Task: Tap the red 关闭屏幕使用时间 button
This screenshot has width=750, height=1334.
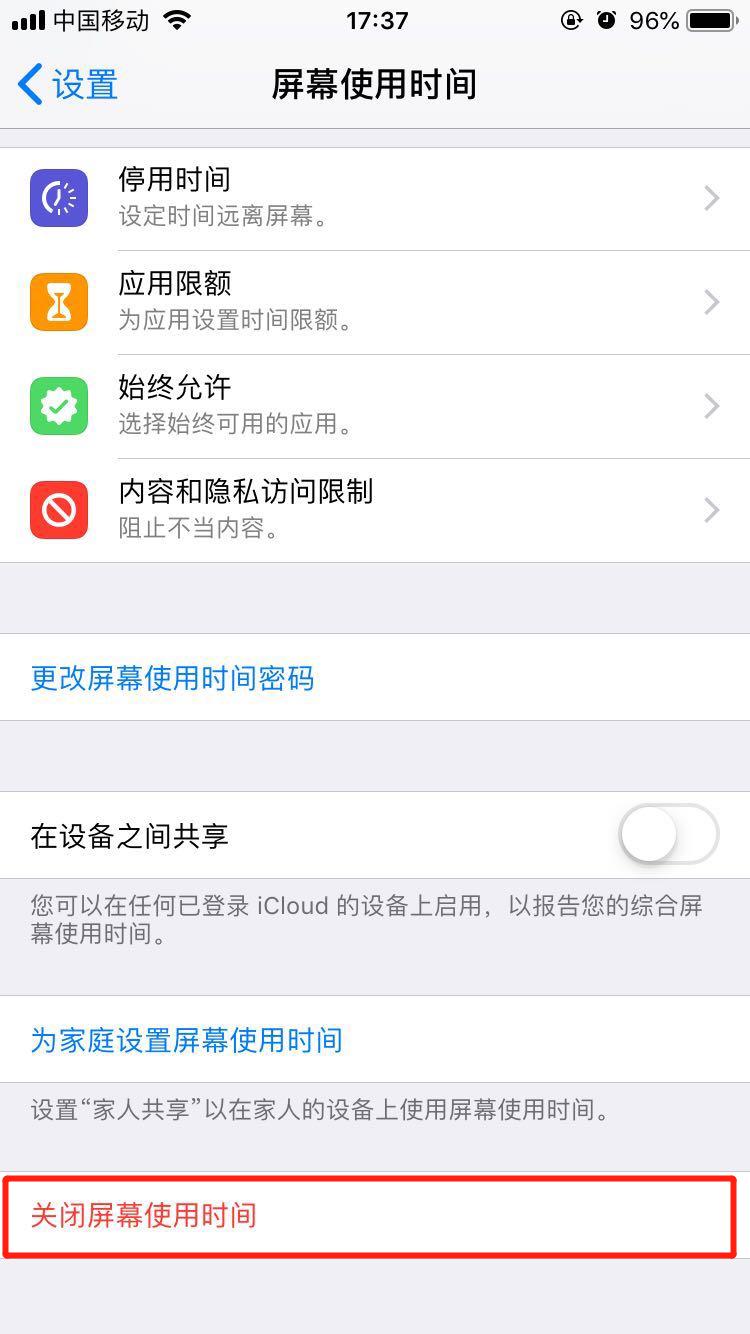Action: (x=139, y=1215)
